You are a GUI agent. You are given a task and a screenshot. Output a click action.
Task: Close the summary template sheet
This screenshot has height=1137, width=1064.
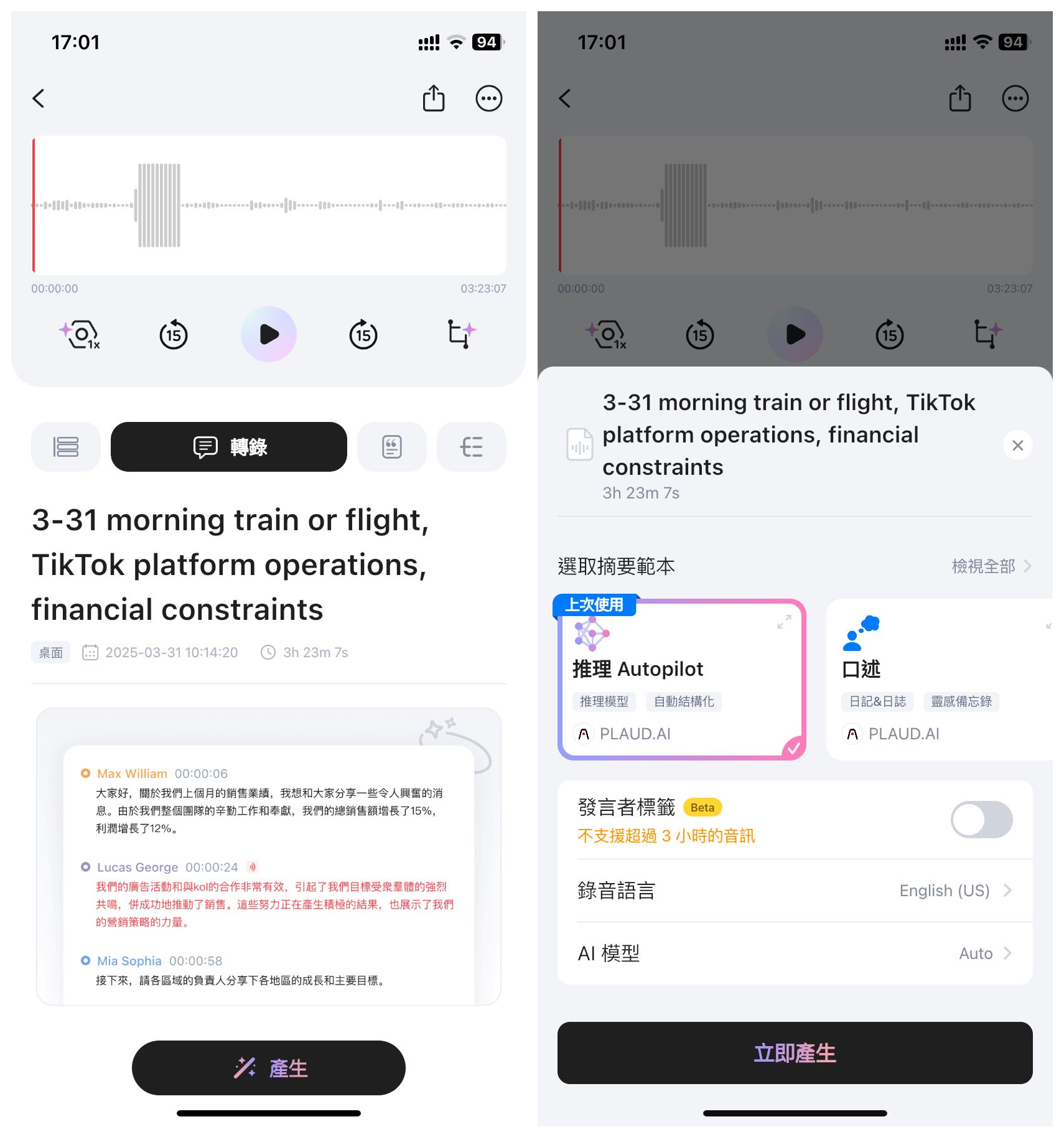(1017, 445)
